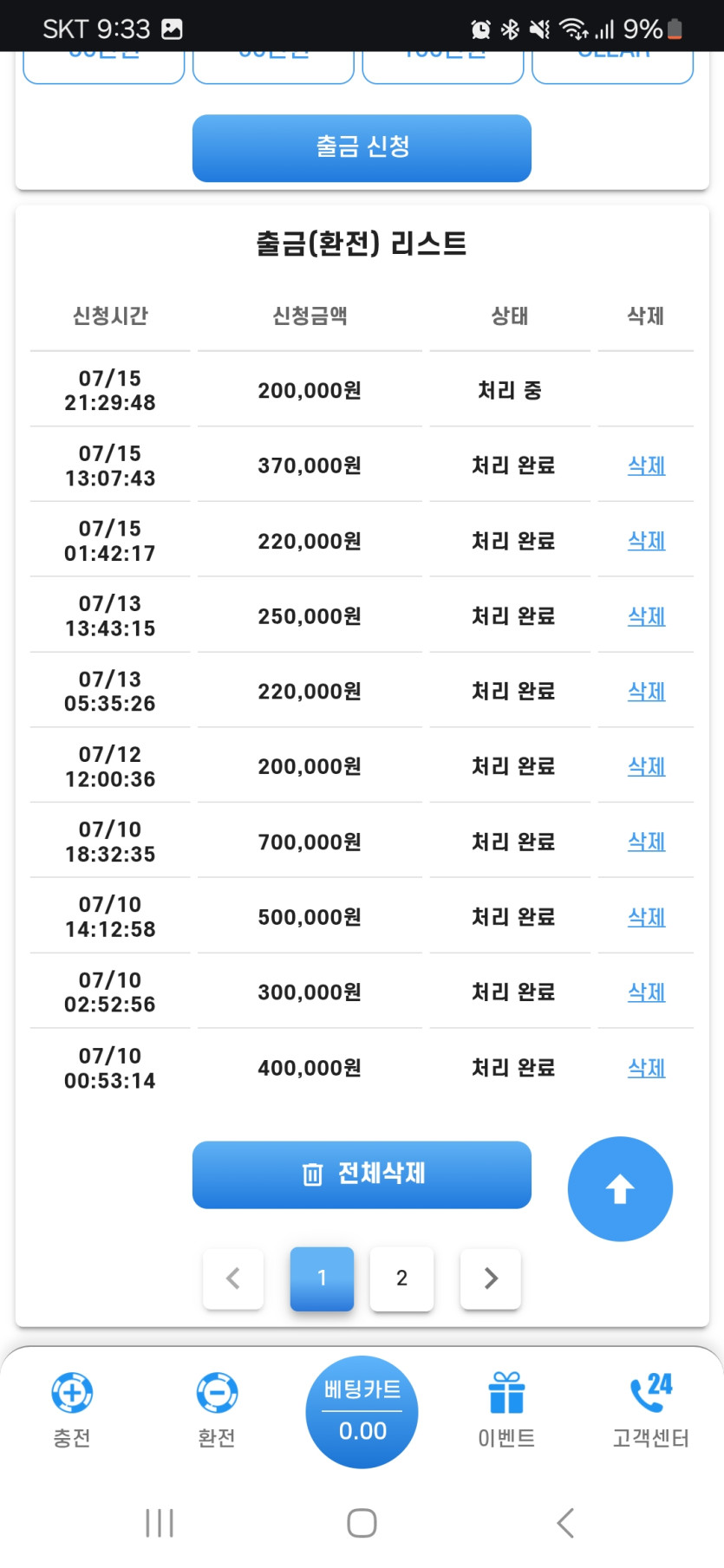Open the 충전 tab
This screenshot has height=1568, width=724.
(x=72, y=1410)
